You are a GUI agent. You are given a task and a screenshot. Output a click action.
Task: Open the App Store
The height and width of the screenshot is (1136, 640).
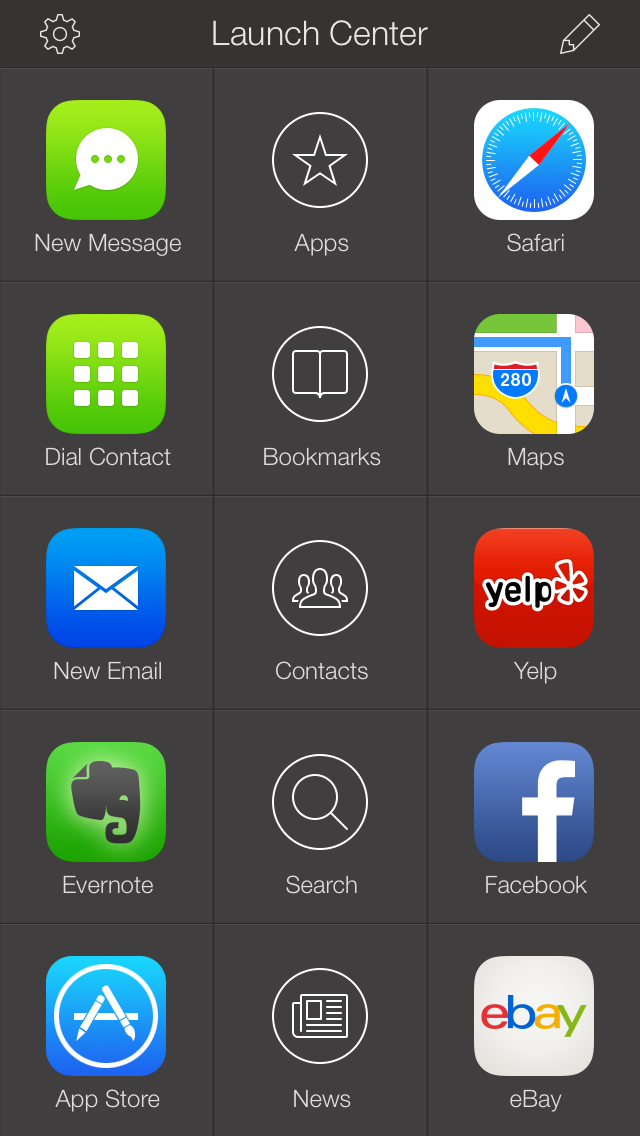(106, 1016)
